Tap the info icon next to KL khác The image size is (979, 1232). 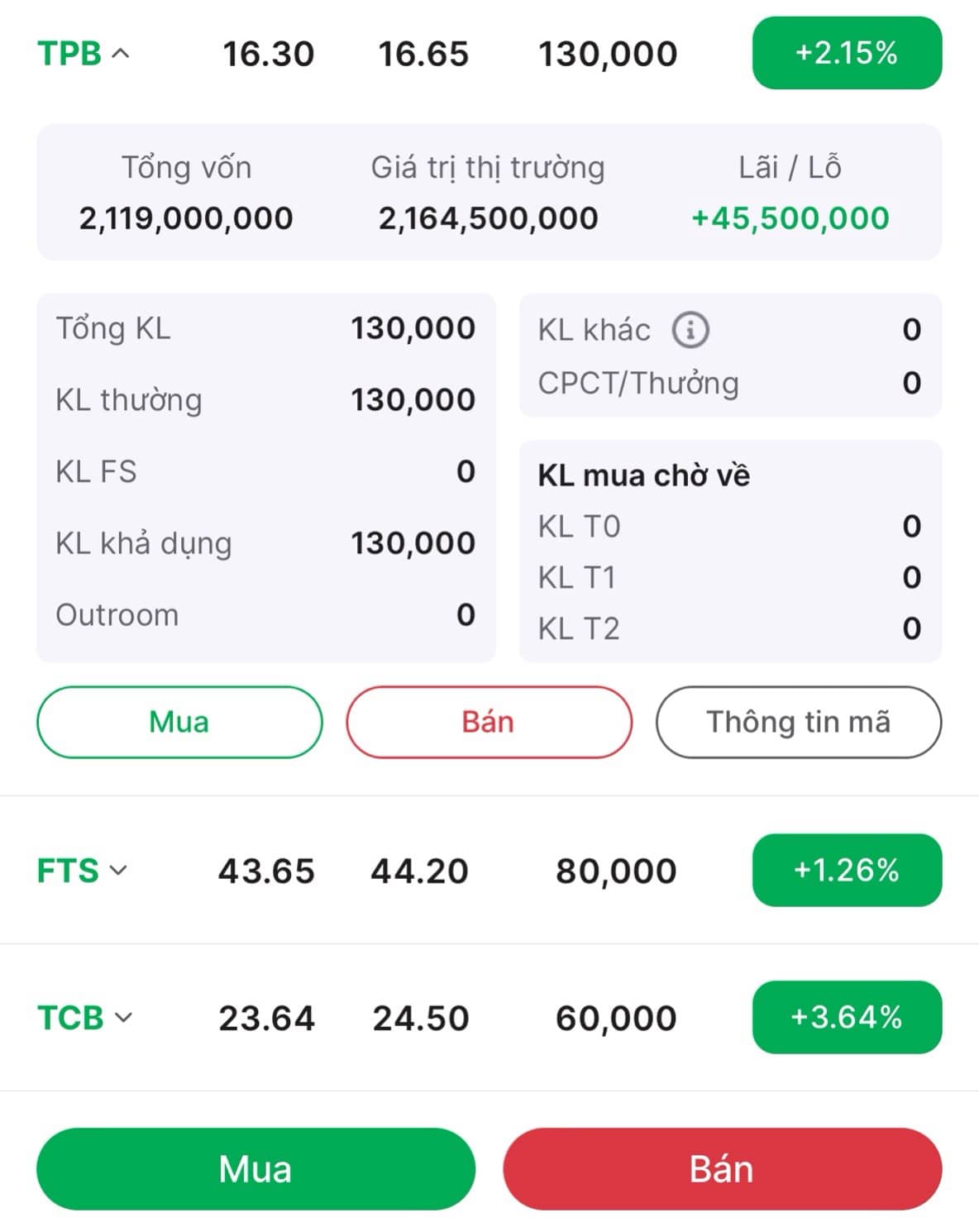click(691, 329)
